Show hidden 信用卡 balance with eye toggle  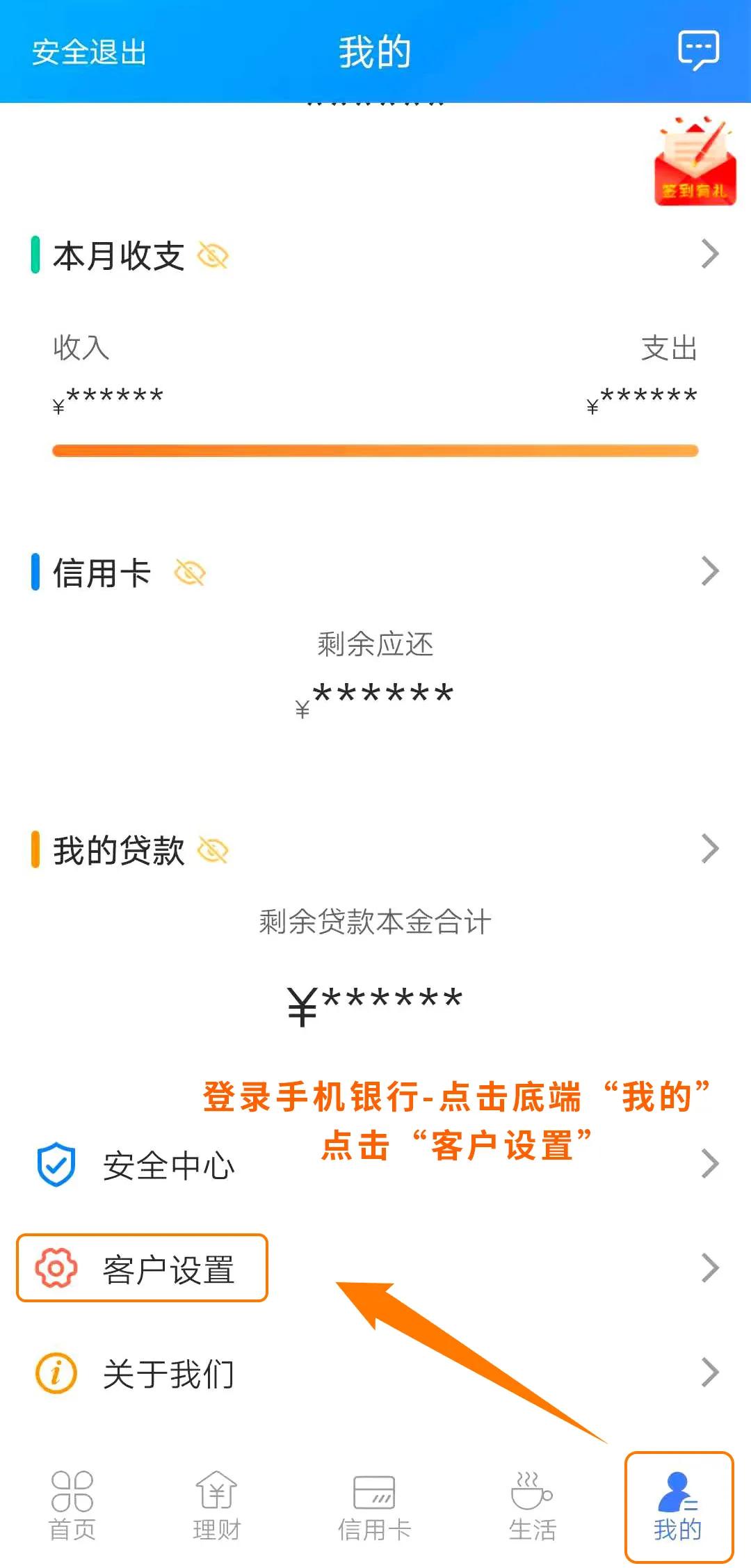click(x=189, y=572)
